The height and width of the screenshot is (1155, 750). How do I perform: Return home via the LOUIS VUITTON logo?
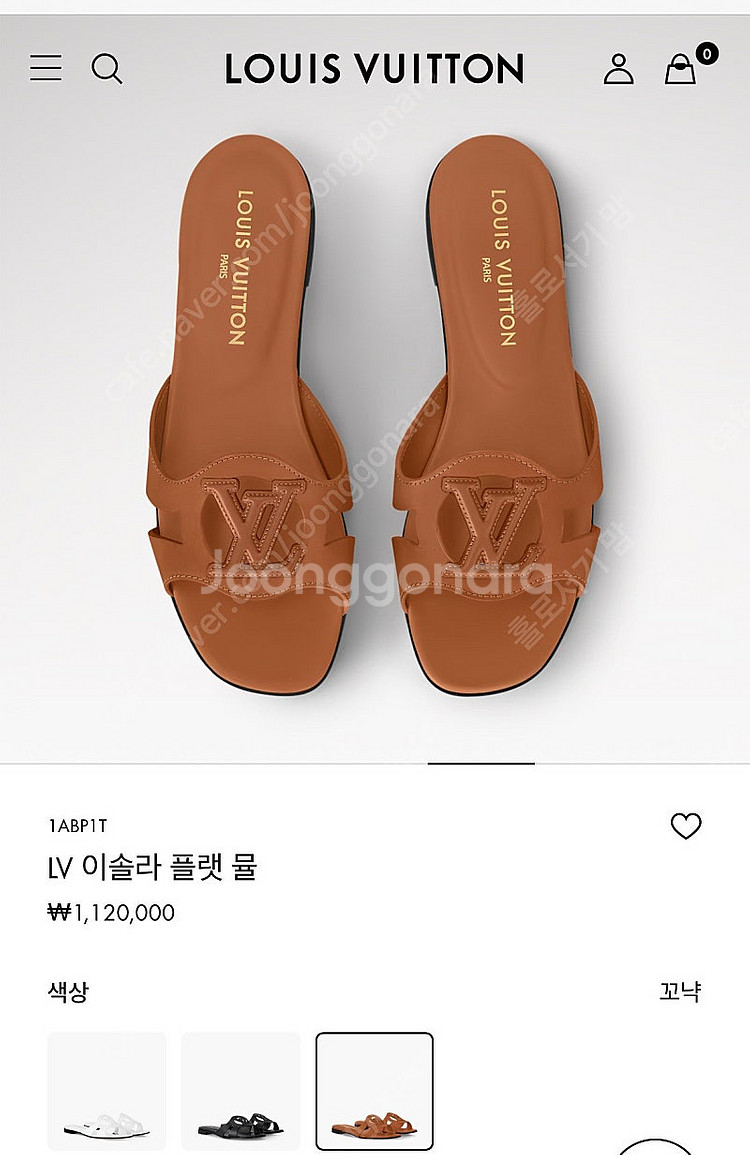[x=375, y=68]
